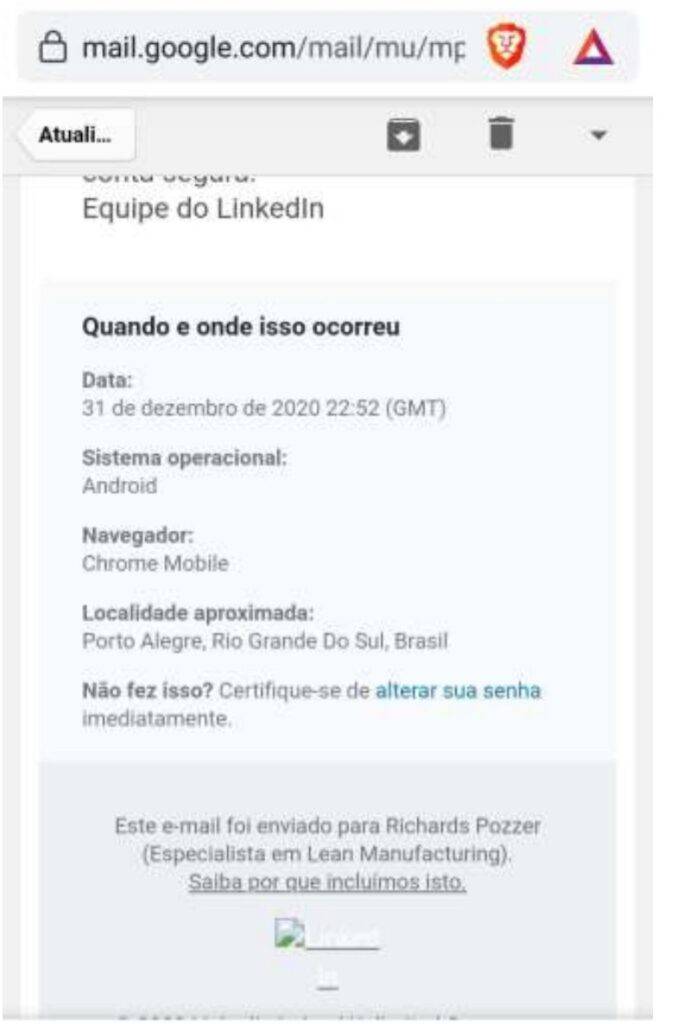Screen dimensions: 679x1024
Task: Go back via the Atuali... button
Action: pyautogui.click(x=76, y=135)
